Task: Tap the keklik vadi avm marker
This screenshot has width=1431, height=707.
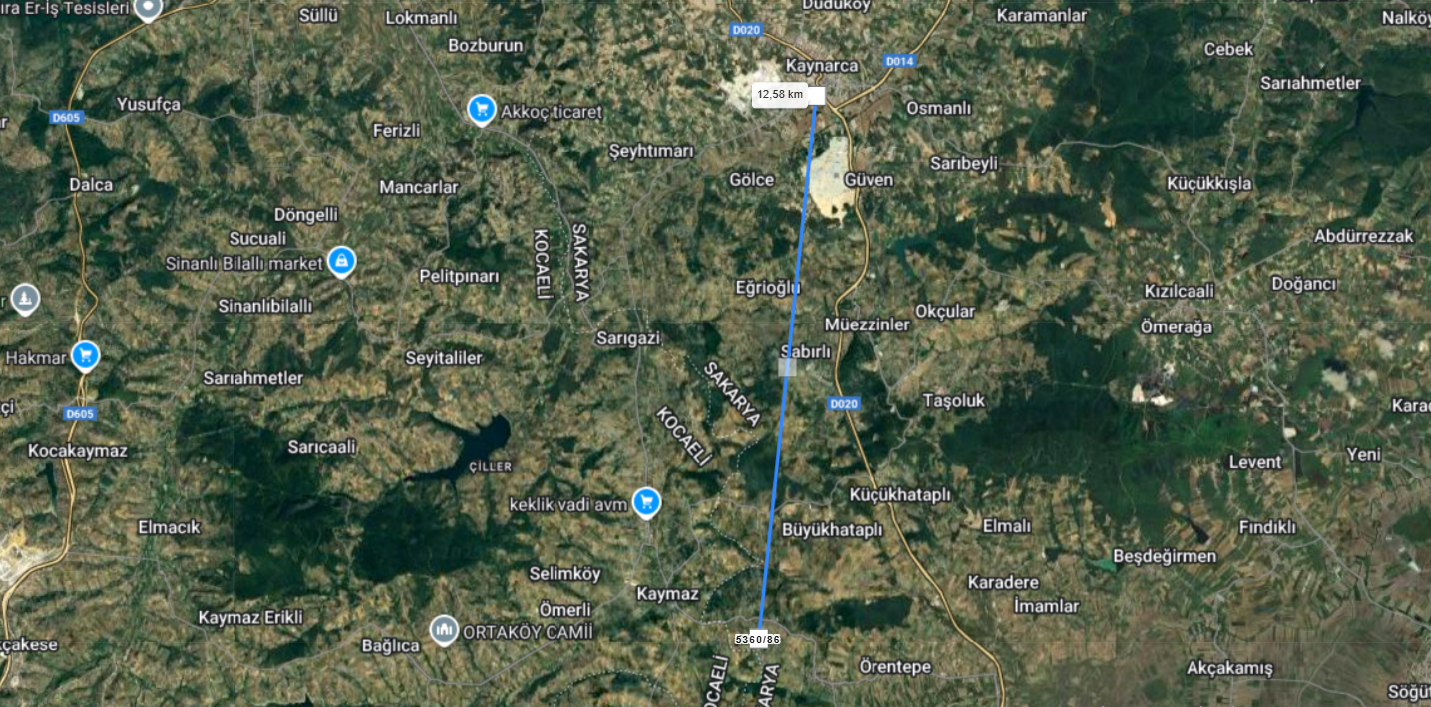Action: (x=646, y=502)
